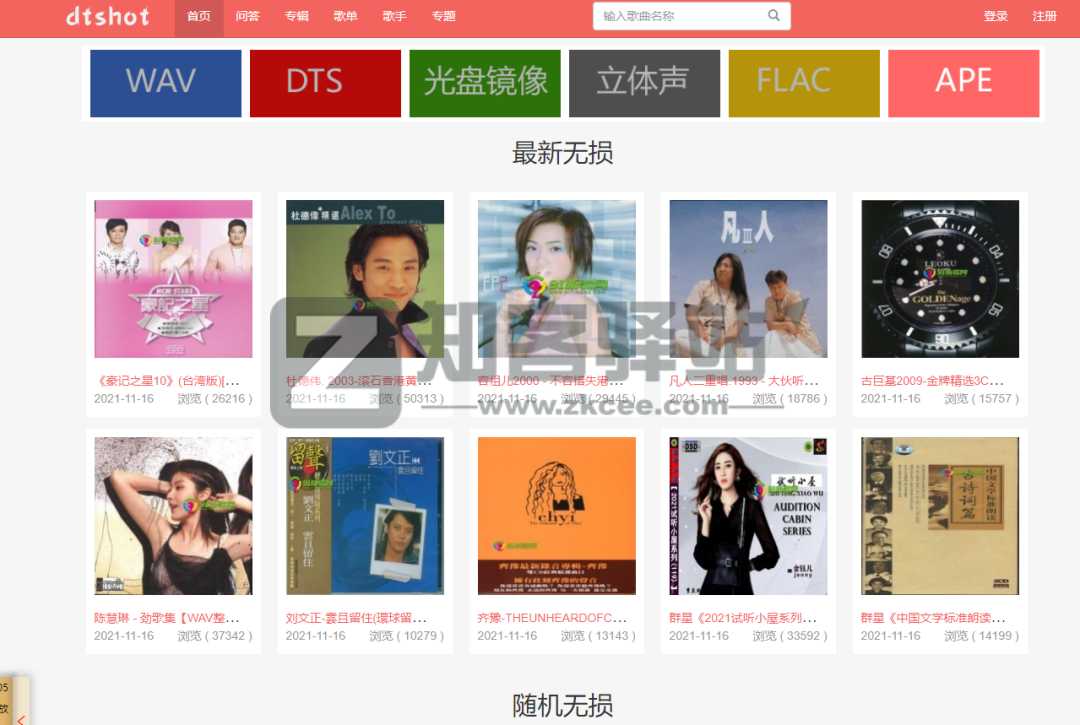
Task: Open the 陈慧琳 劲歌集 album card
Action: coord(173,516)
